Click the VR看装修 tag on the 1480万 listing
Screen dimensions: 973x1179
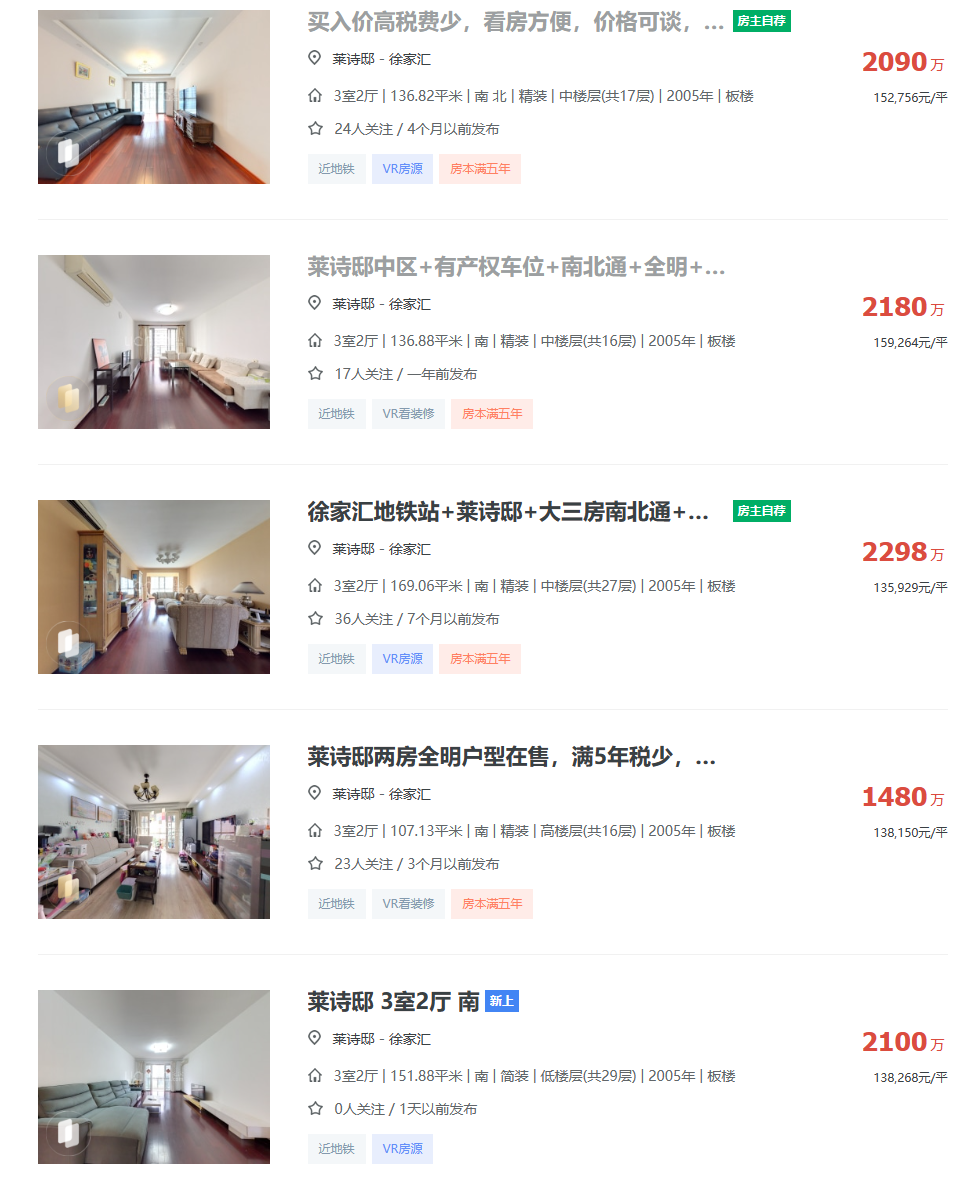408,903
